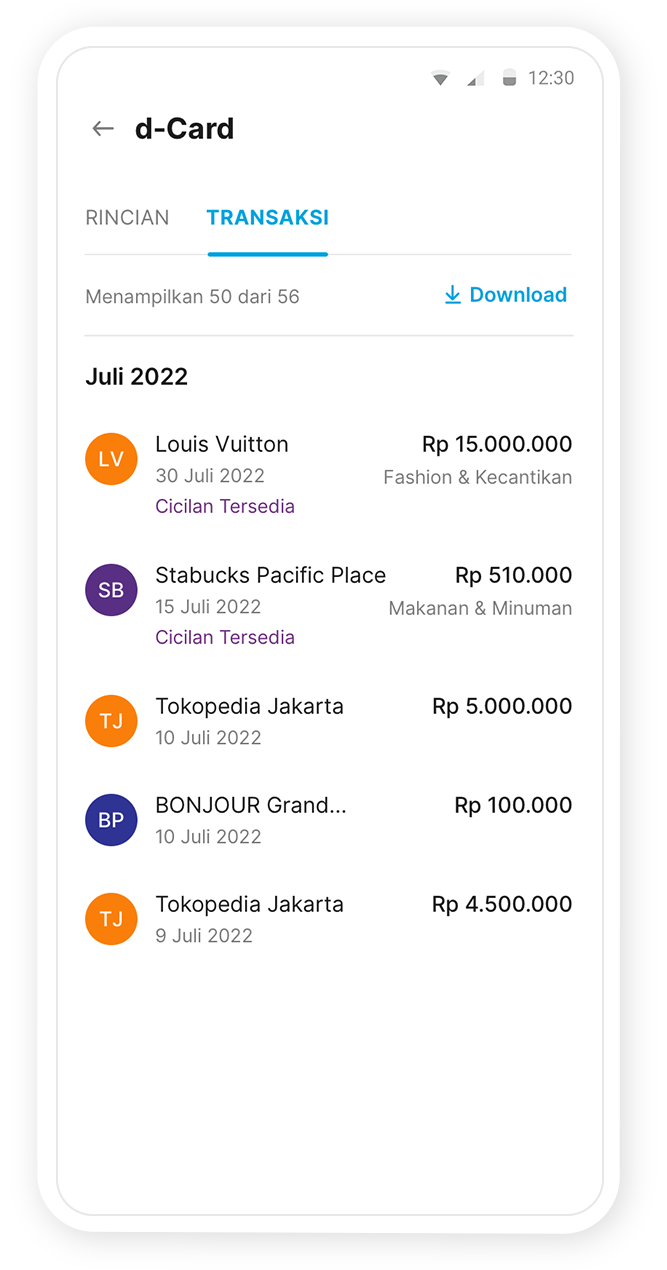This screenshot has height=1270, width=667.
Task: Open Tokopedia Jakarta transaction dated 9 Juli 2022
Action: (x=328, y=919)
